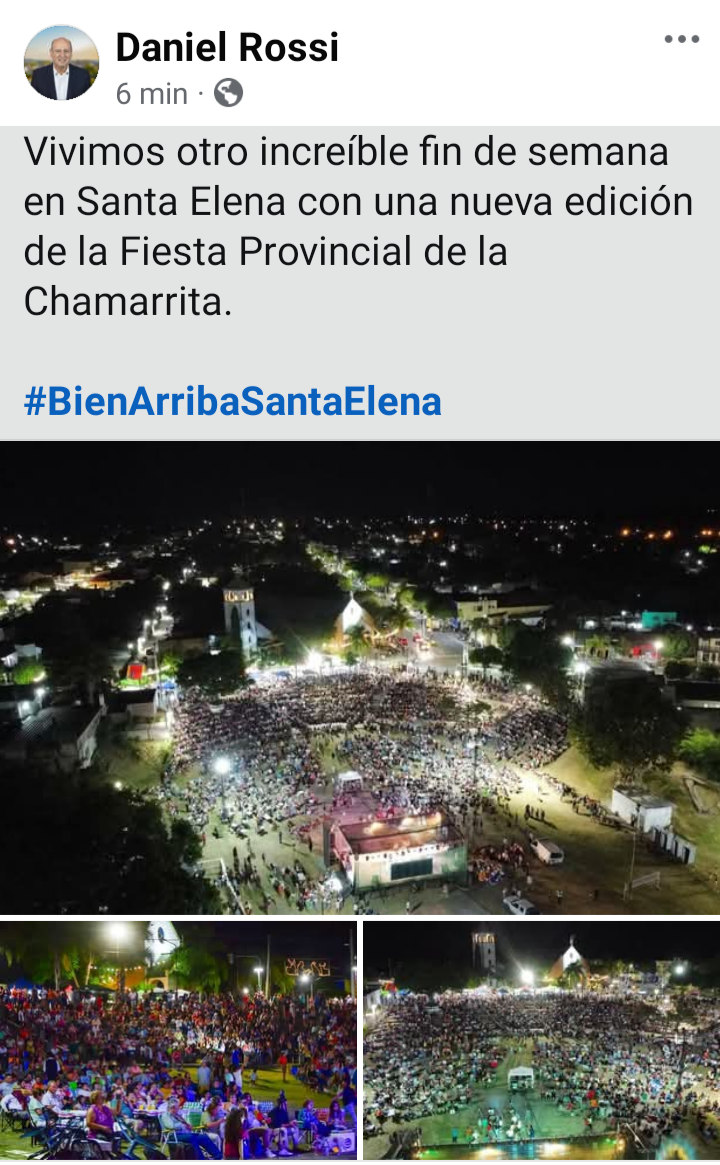View the large aerial night photo
720x1165 pixels.
pyautogui.click(x=360, y=678)
